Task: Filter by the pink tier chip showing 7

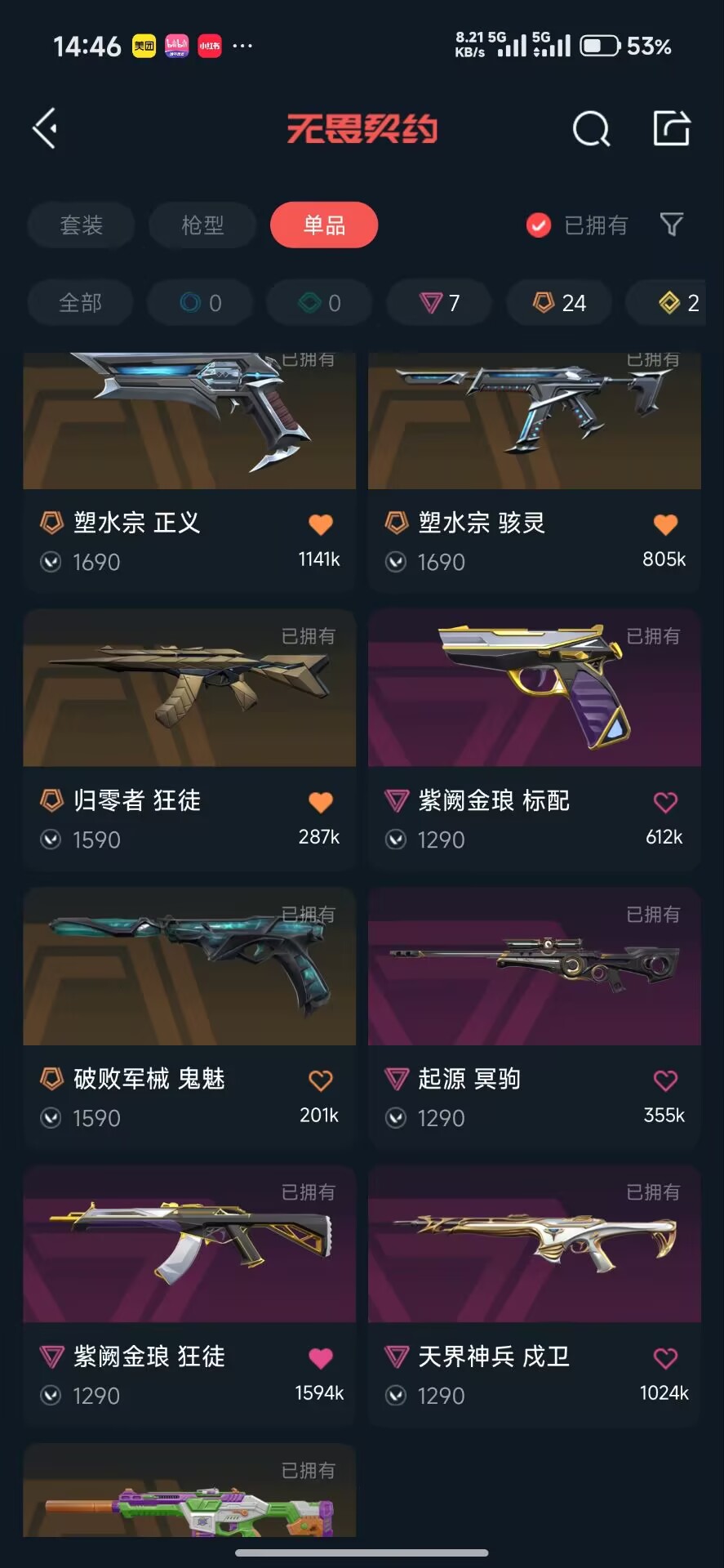Action: coord(439,303)
